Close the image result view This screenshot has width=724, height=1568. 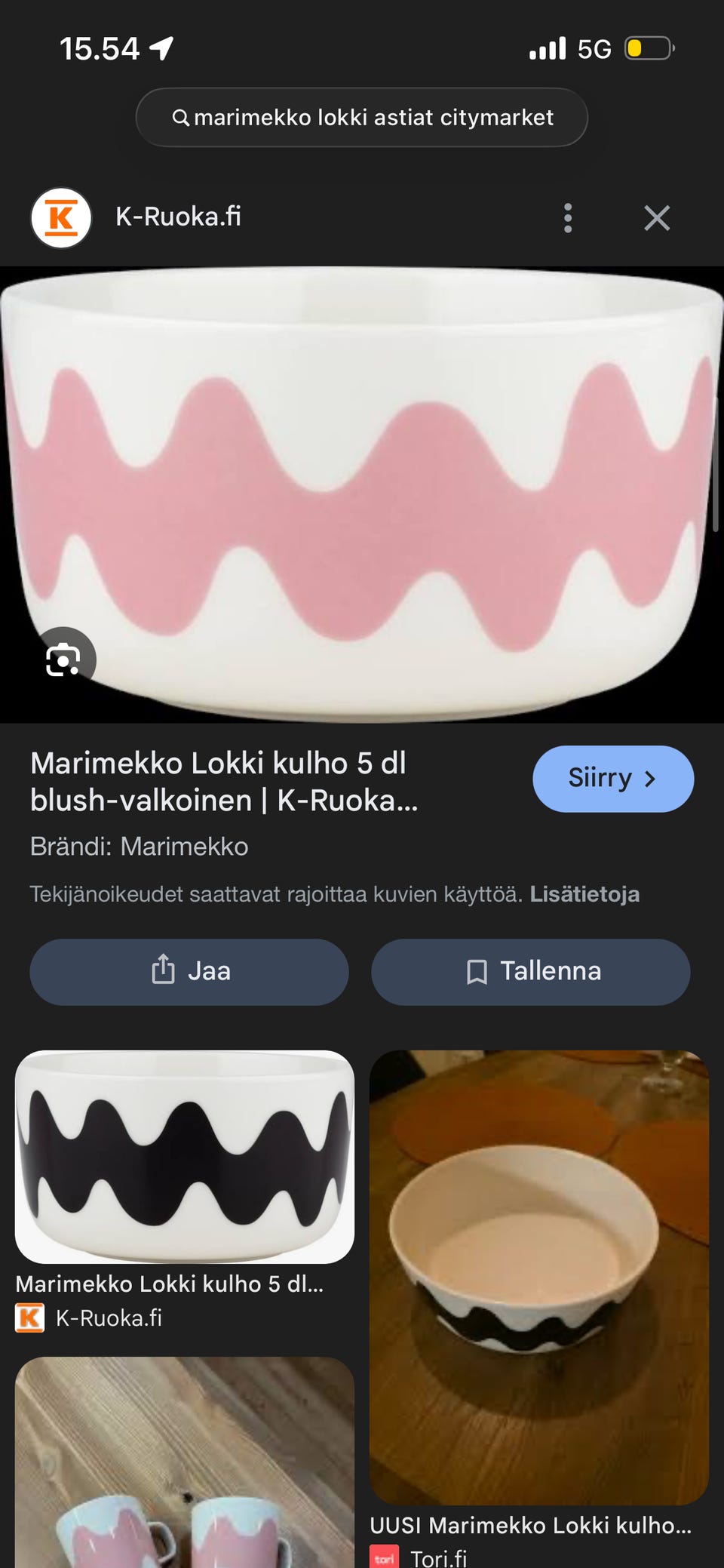656,218
